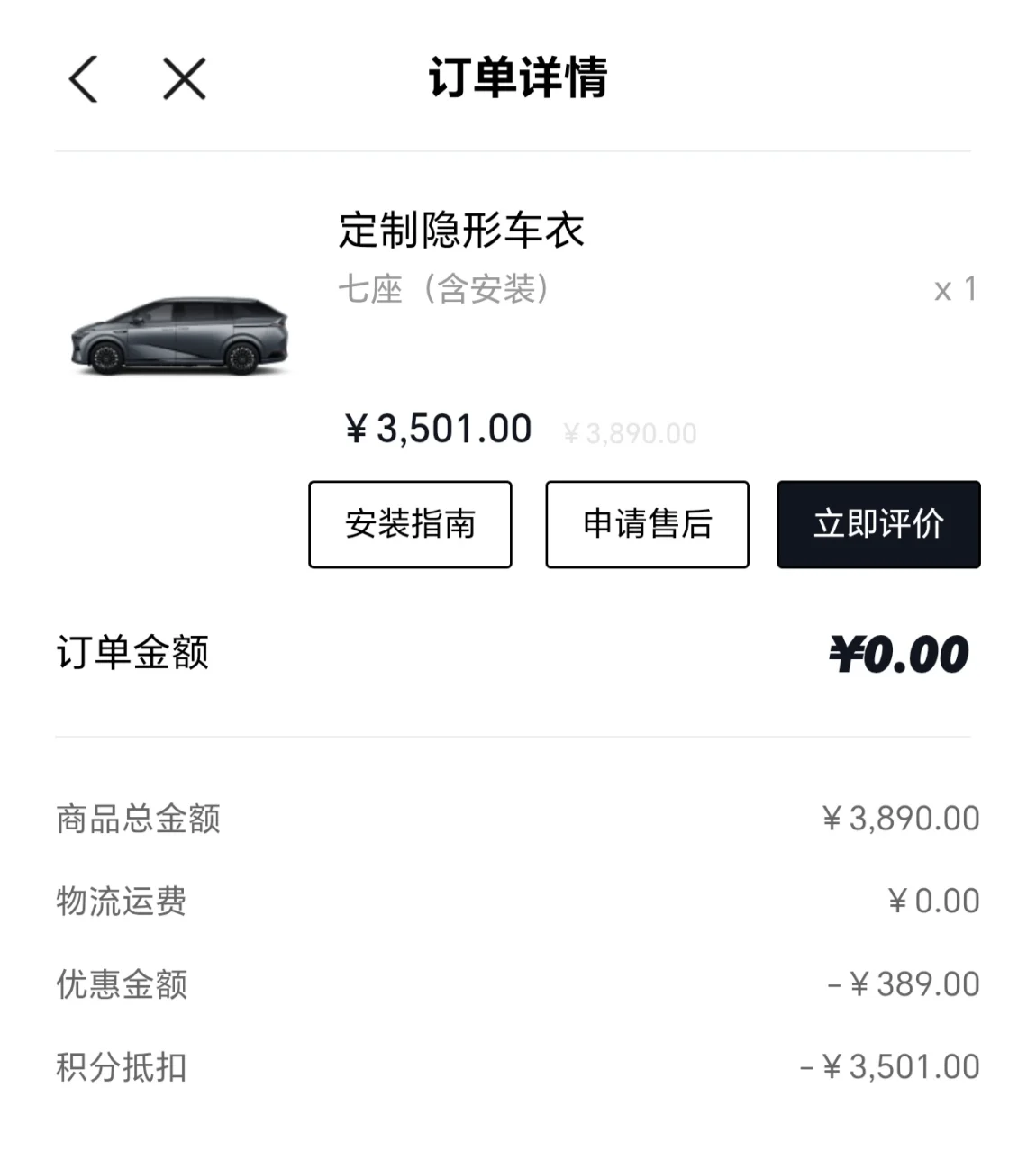
Task: Open the 安装指南 installation guide
Action: 410,524
